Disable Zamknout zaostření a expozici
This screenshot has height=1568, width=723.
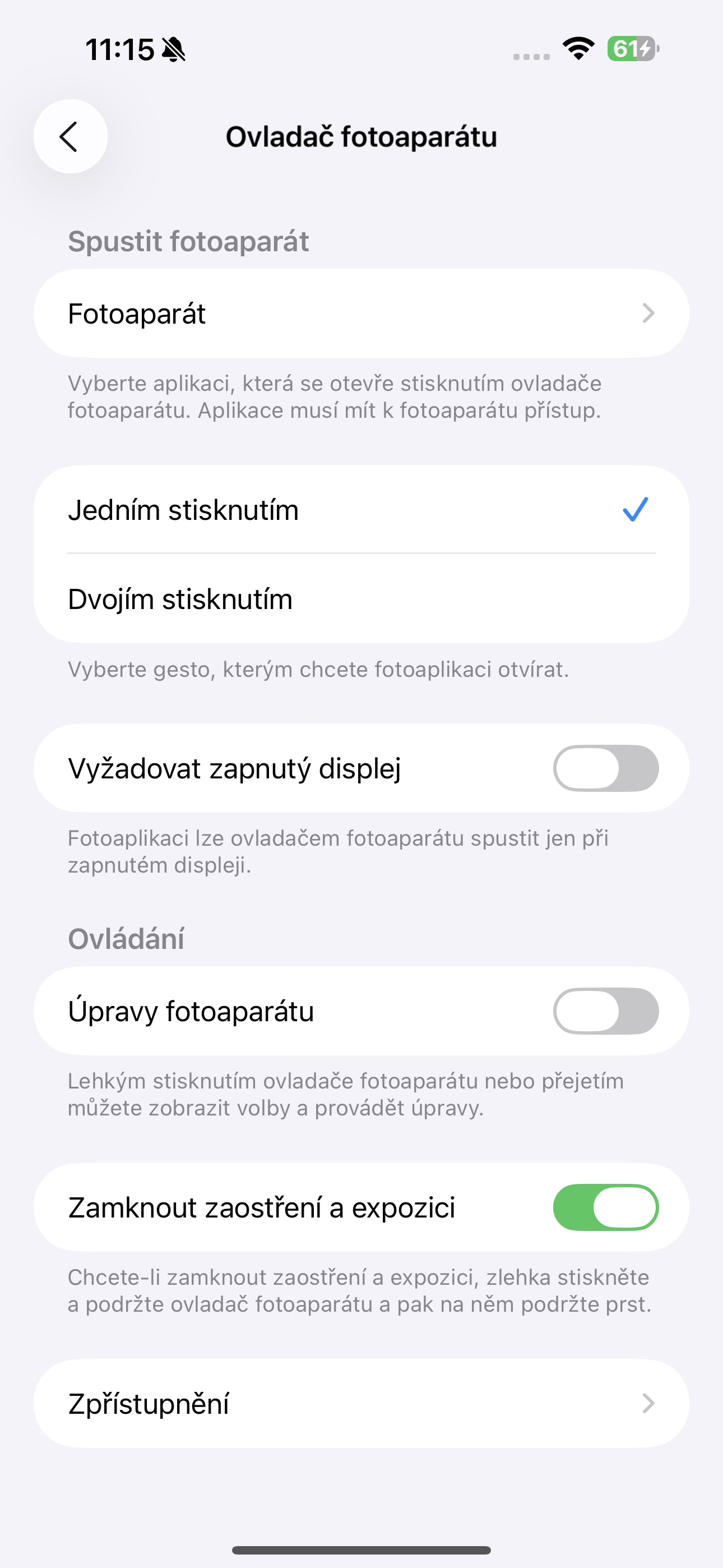pyautogui.click(x=605, y=1207)
